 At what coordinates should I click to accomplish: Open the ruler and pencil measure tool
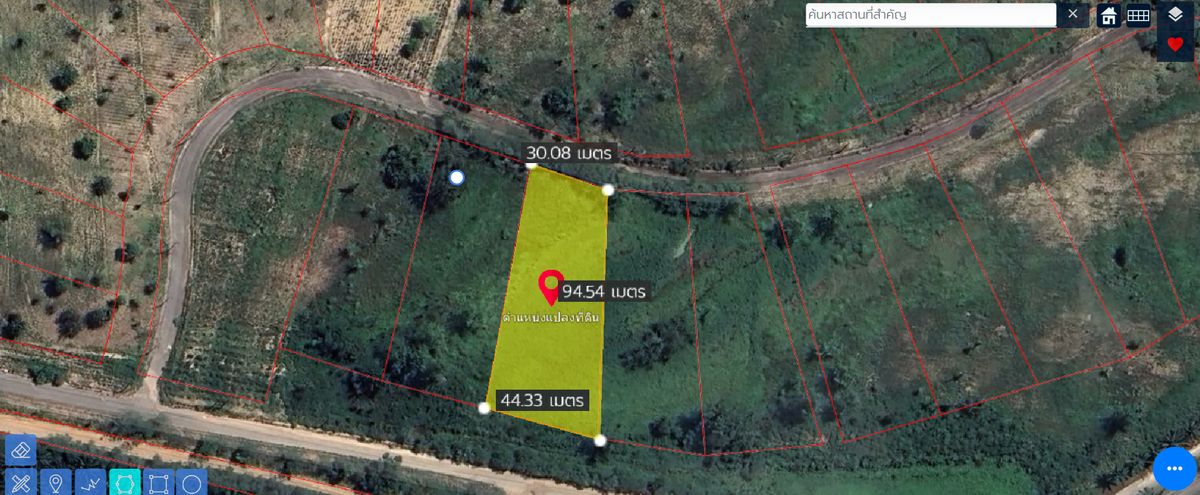20,483
